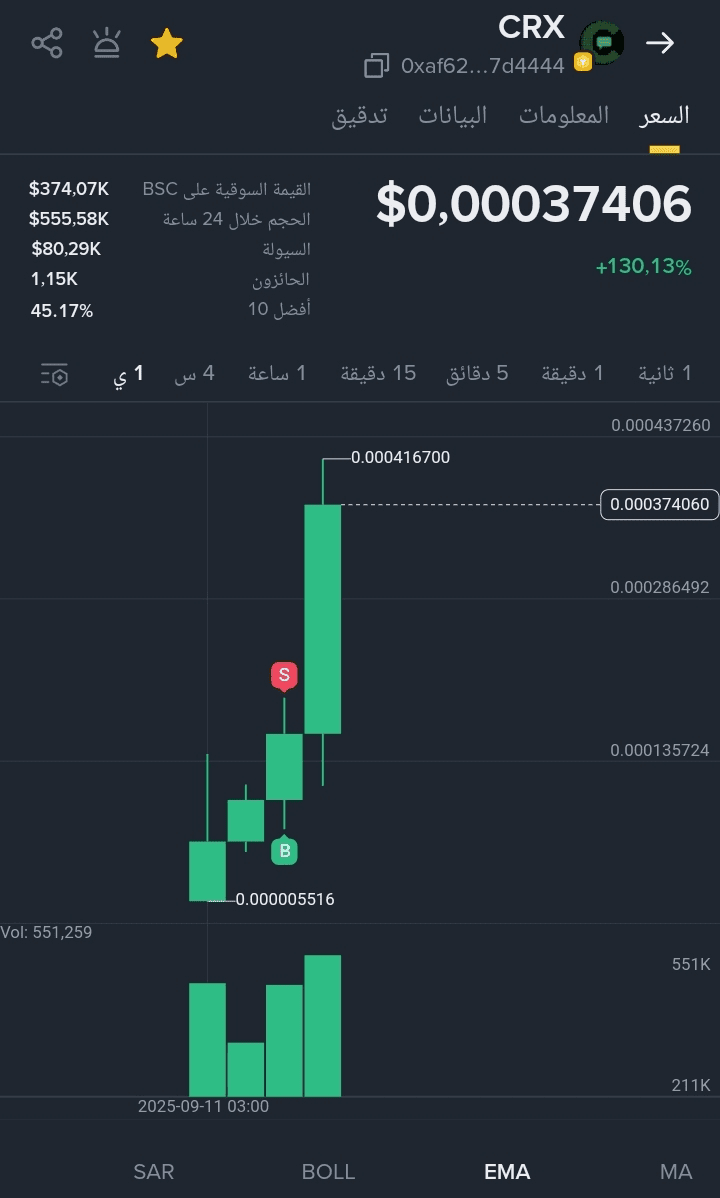Choose the 4 س timeframe
Screen dimensions: 720x1198
(x=194, y=373)
